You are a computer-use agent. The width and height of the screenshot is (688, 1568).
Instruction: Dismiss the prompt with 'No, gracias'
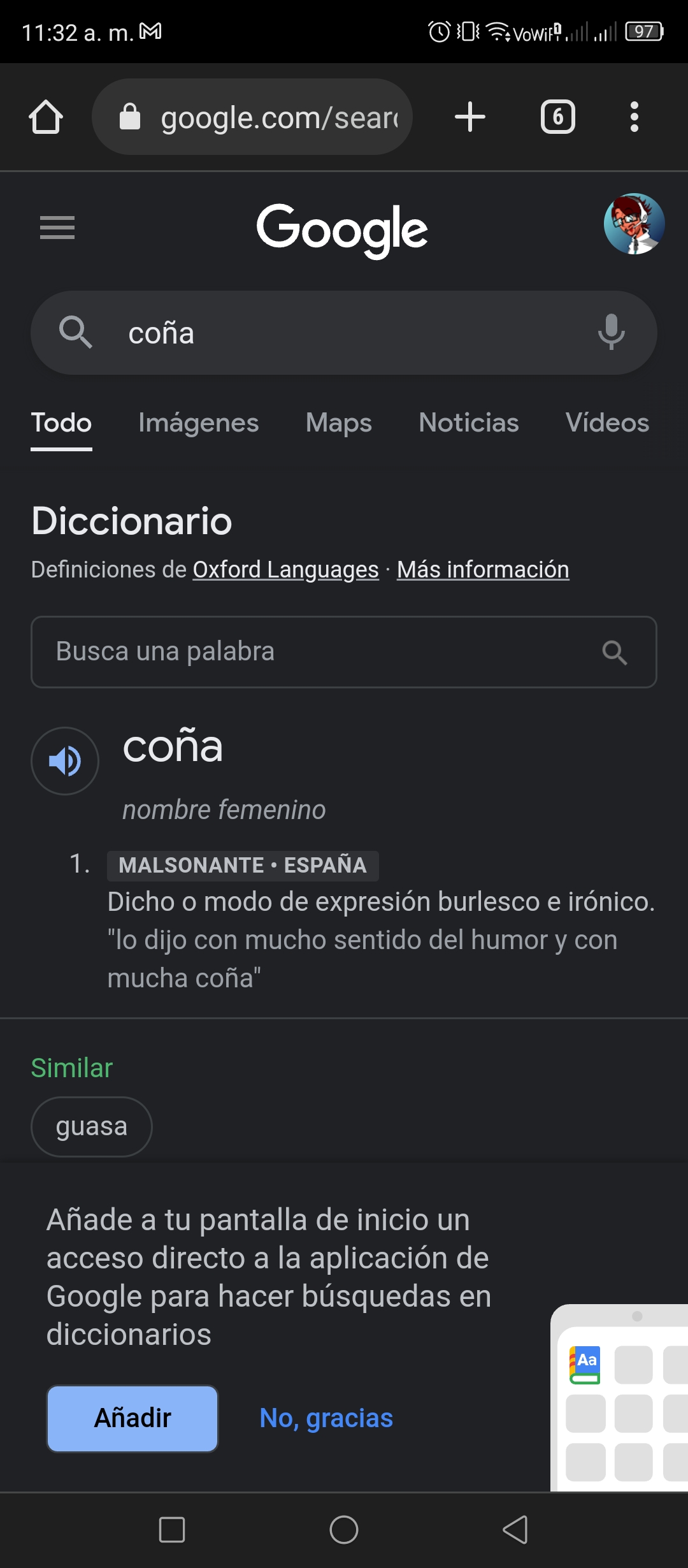(326, 1419)
